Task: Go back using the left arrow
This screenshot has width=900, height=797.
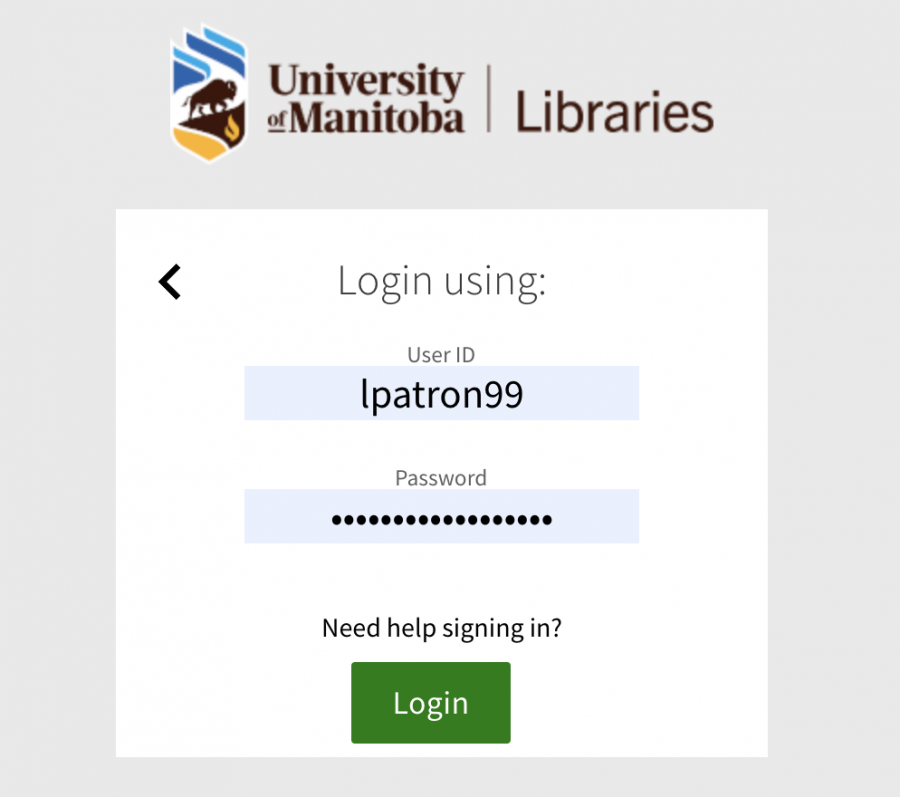Action: 170,282
